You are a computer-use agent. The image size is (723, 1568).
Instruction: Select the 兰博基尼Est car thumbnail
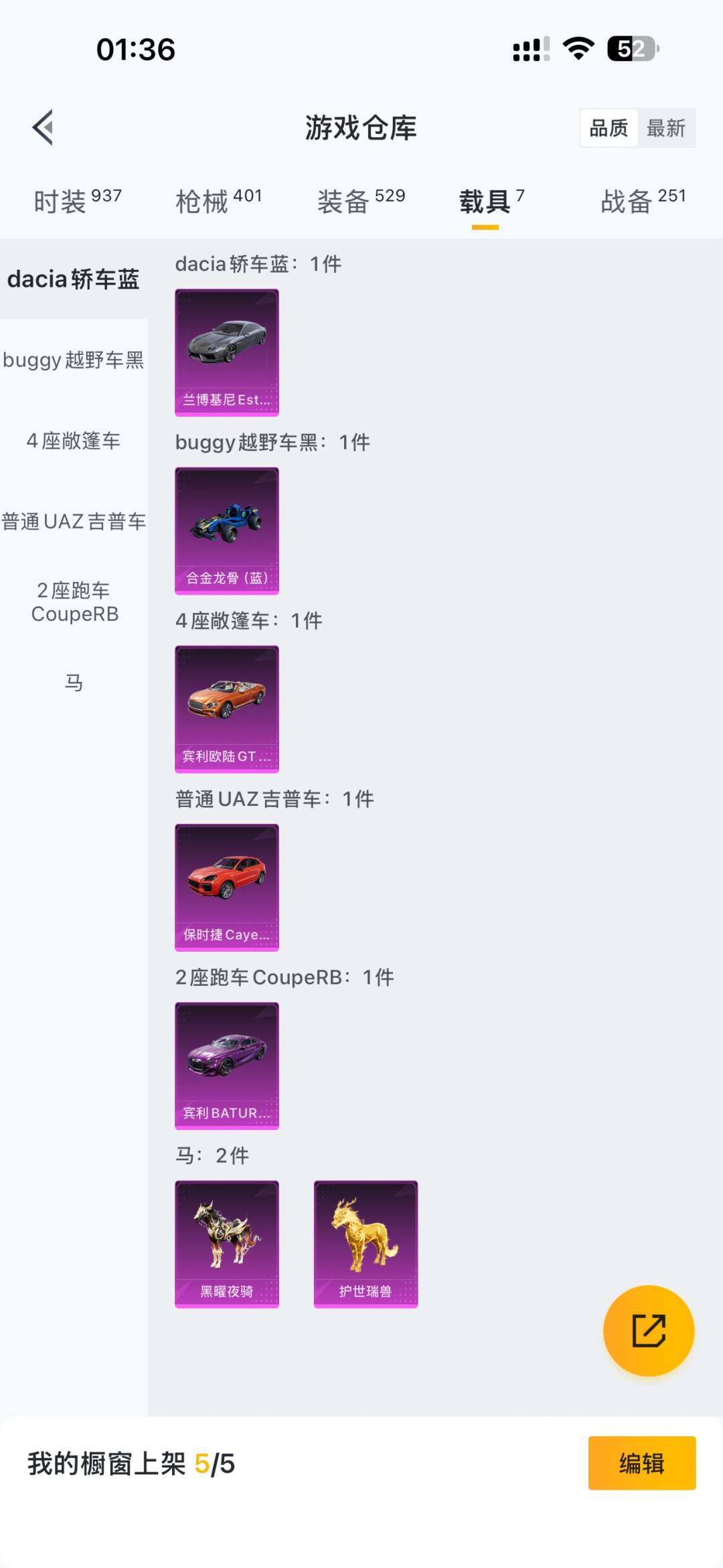[x=226, y=351]
